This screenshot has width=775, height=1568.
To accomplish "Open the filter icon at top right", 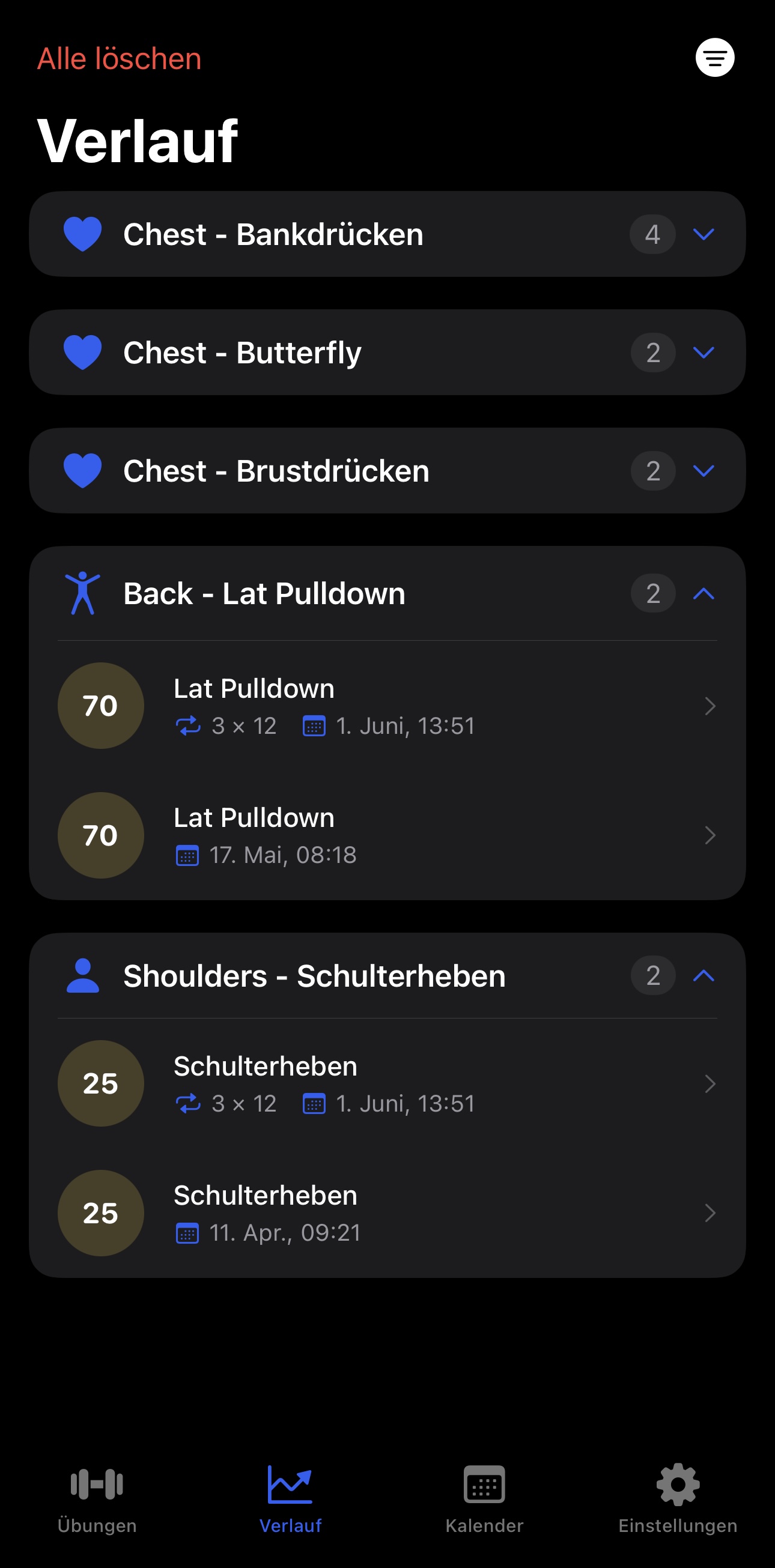I will pos(716,57).
